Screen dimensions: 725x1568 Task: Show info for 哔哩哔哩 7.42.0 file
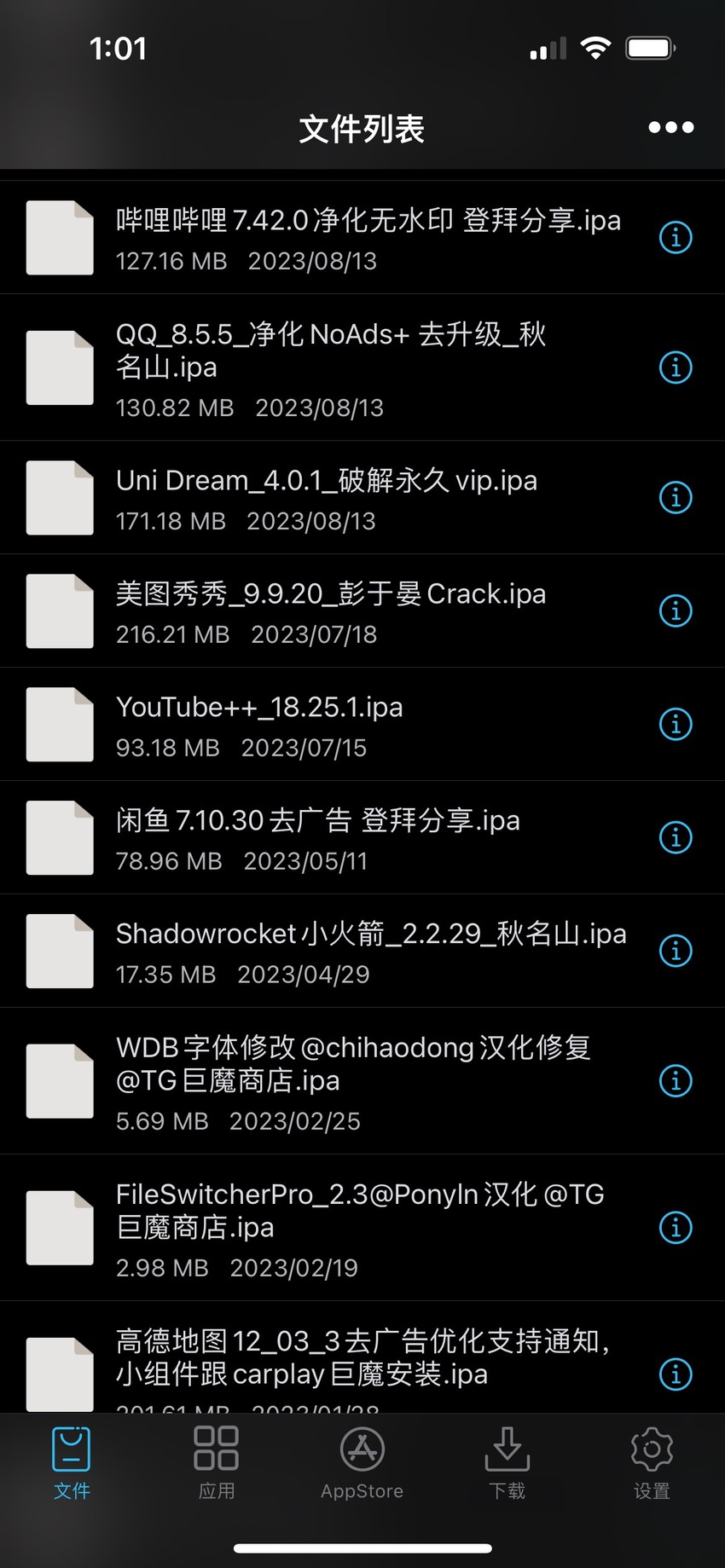pyautogui.click(x=676, y=238)
